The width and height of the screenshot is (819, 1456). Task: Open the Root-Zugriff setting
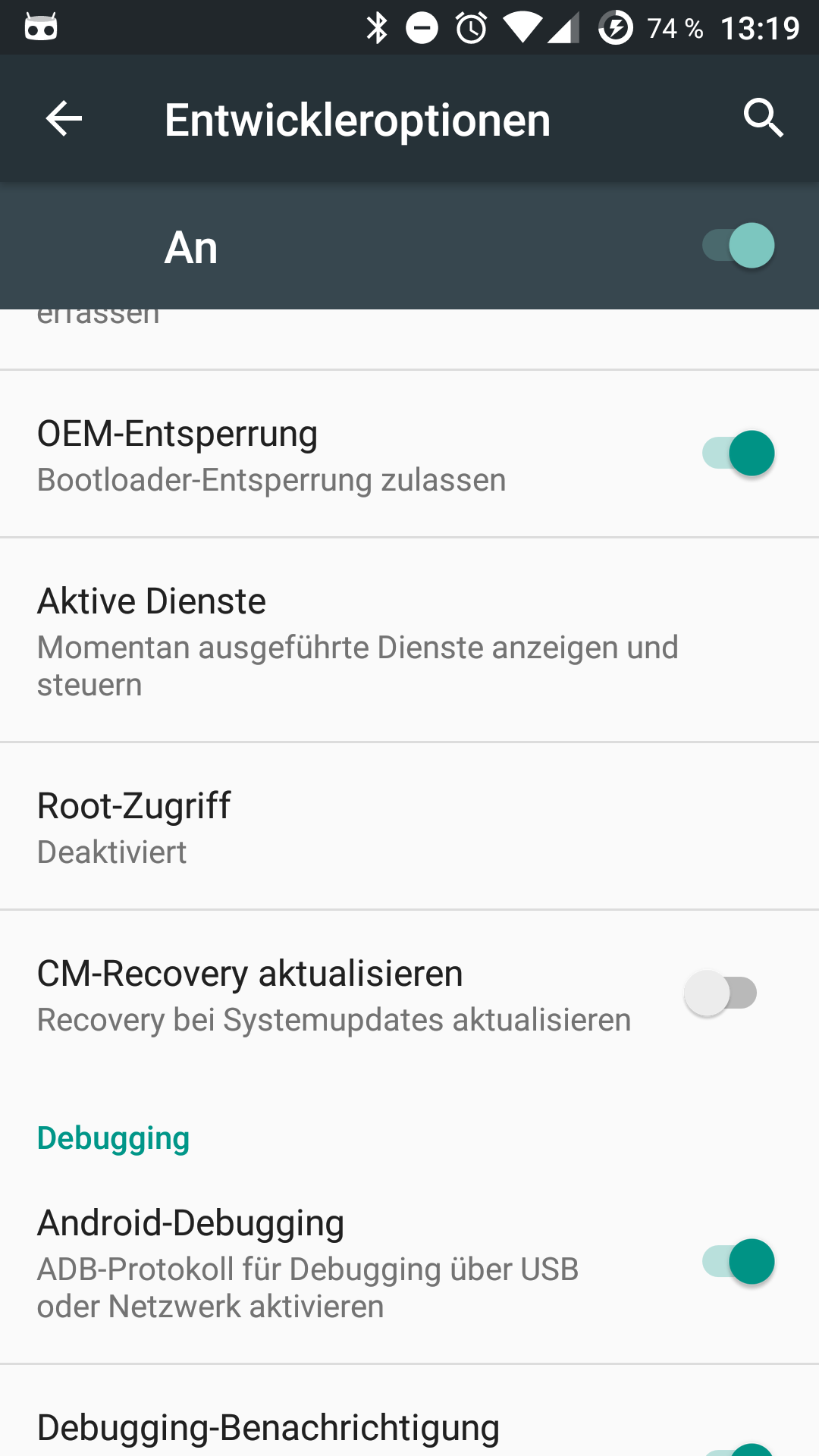(x=409, y=827)
